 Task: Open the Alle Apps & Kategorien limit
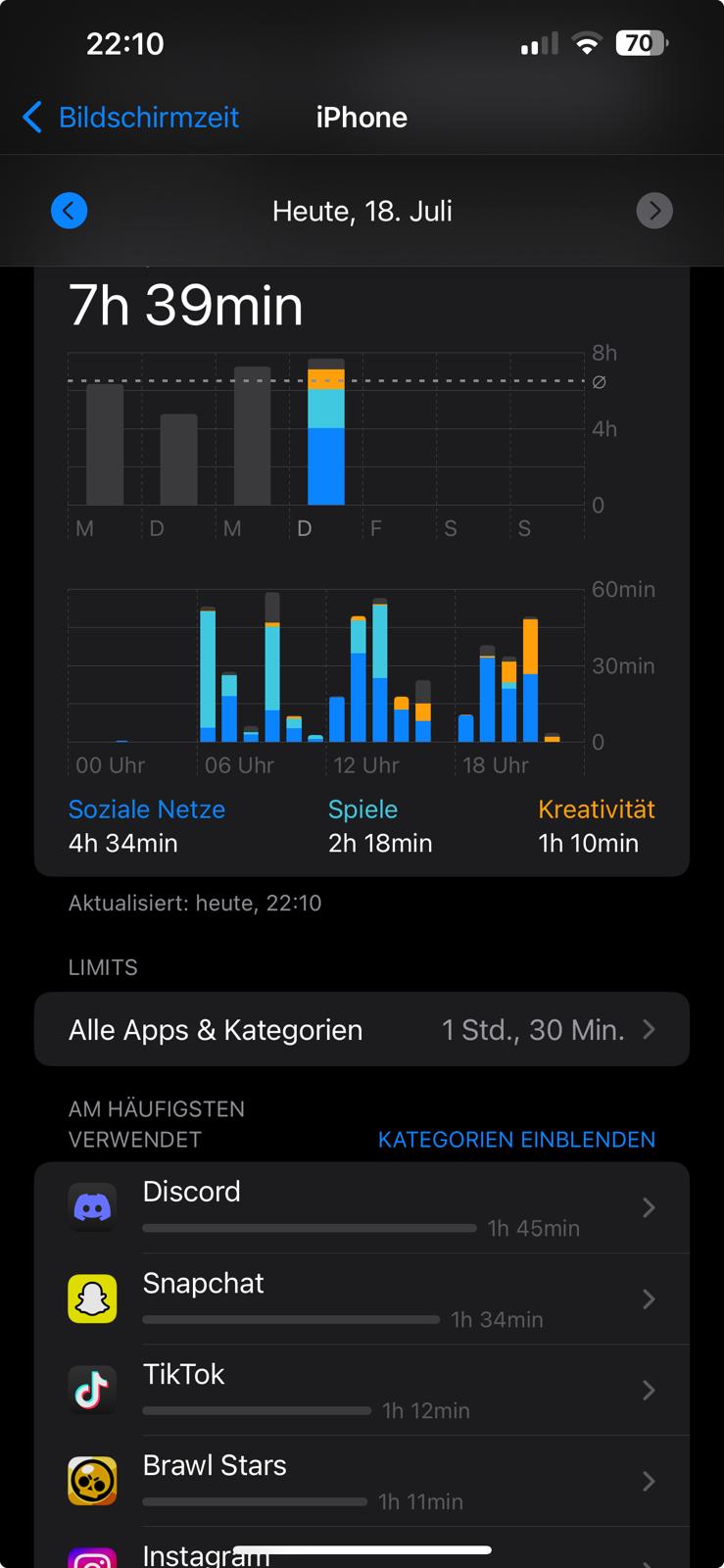click(x=362, y=1029)
